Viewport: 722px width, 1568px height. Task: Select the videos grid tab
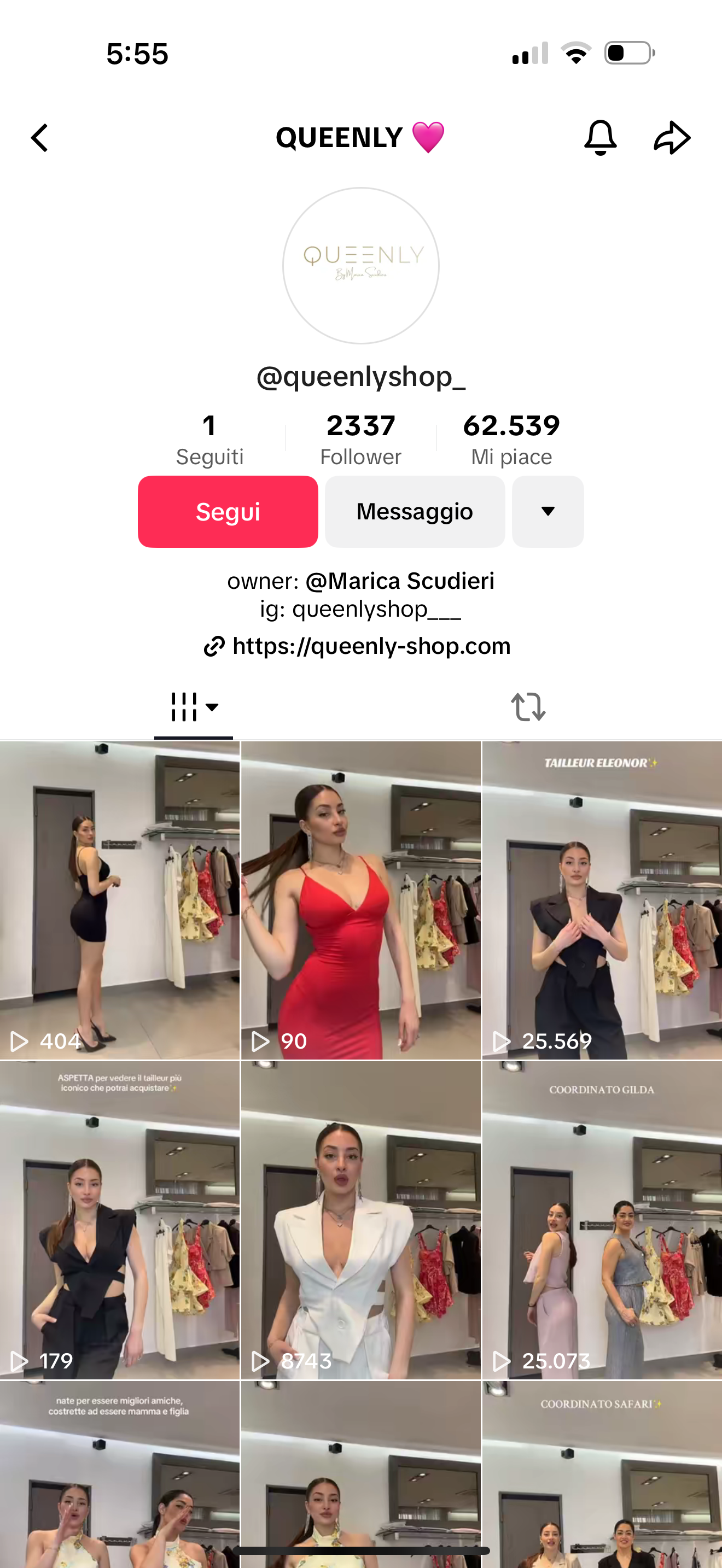pyautogui.click(x=193, y=707)
